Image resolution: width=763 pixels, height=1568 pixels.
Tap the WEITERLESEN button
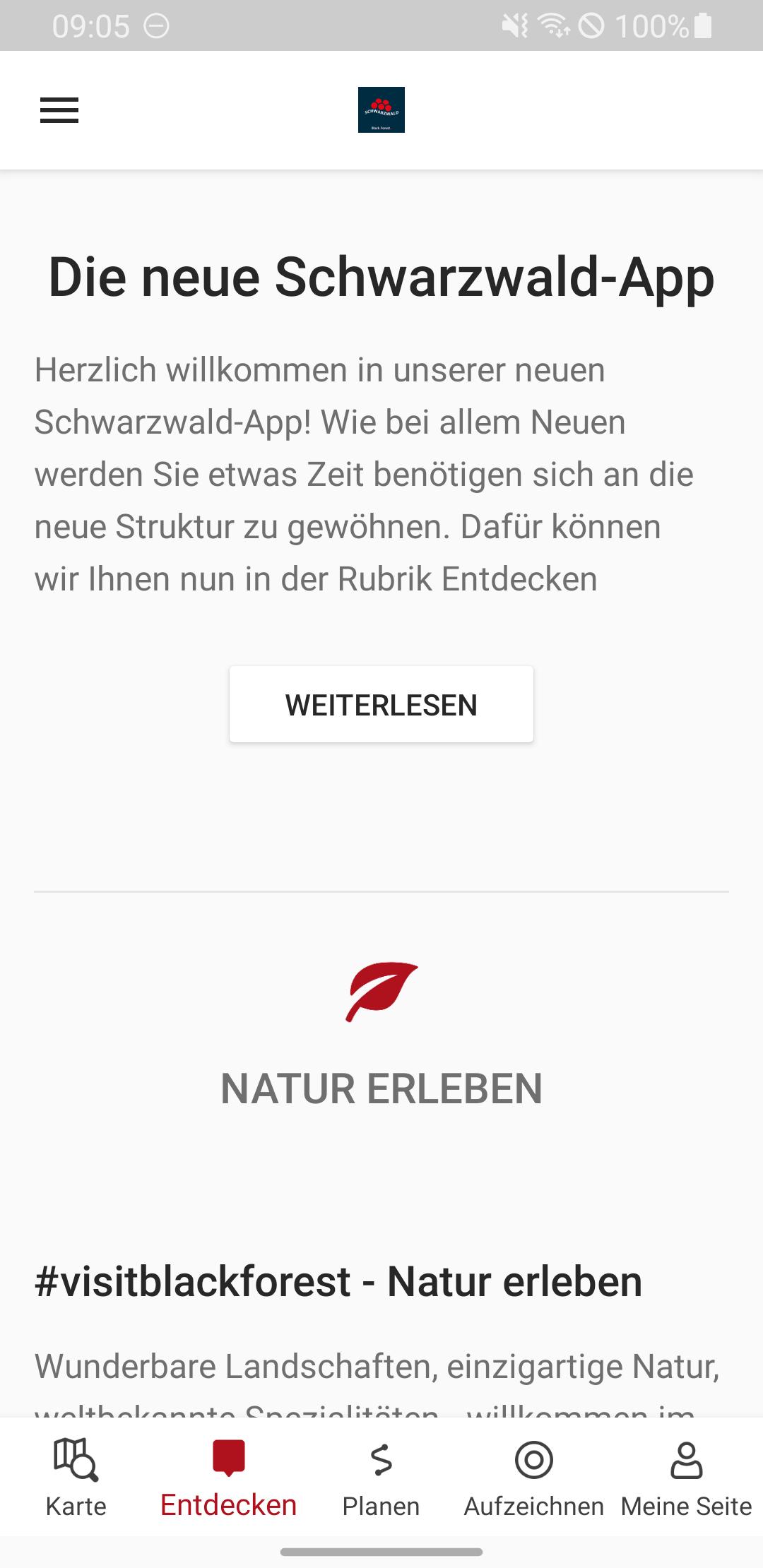[381, 704]
